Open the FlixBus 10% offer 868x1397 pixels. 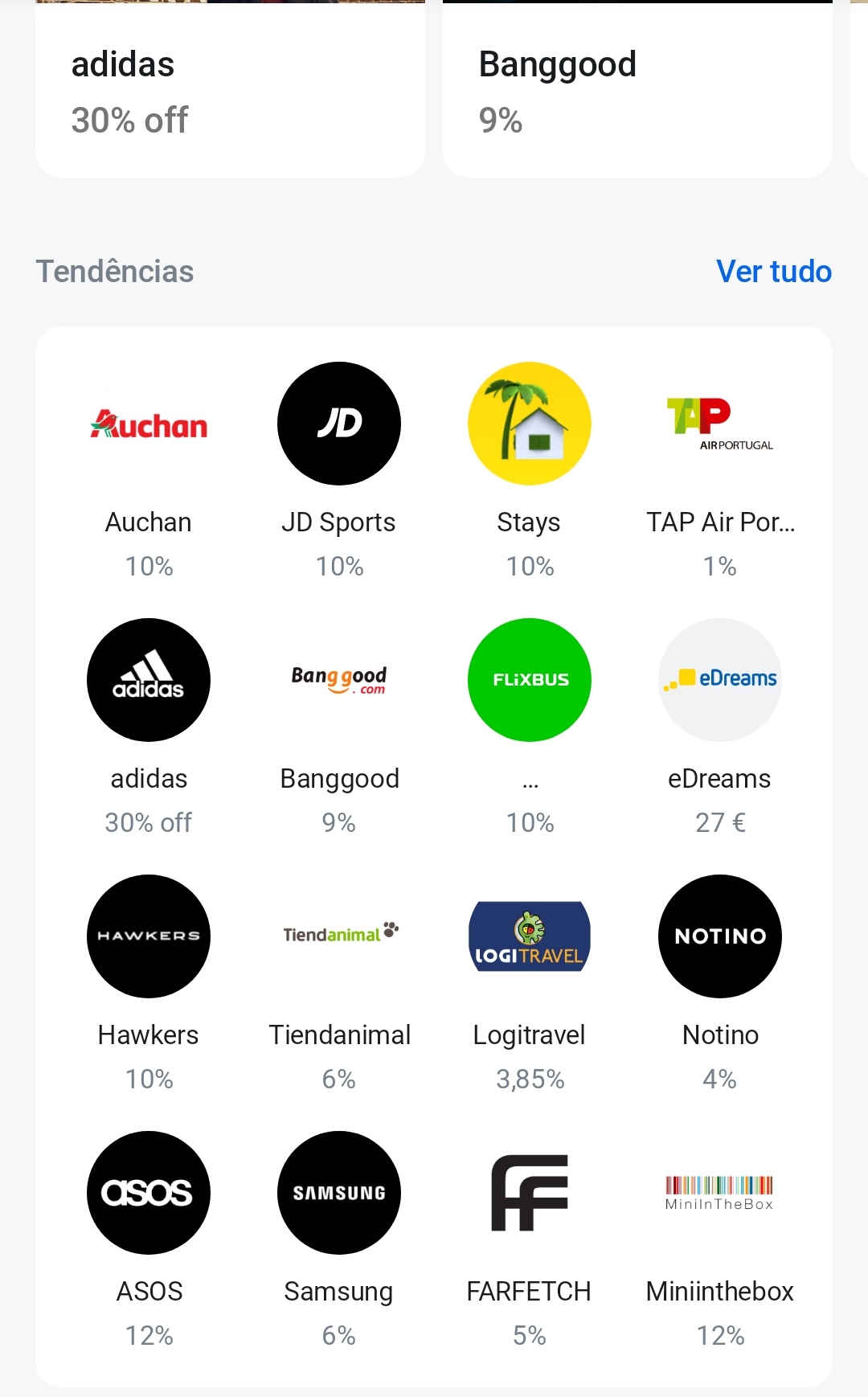[530, 680]
